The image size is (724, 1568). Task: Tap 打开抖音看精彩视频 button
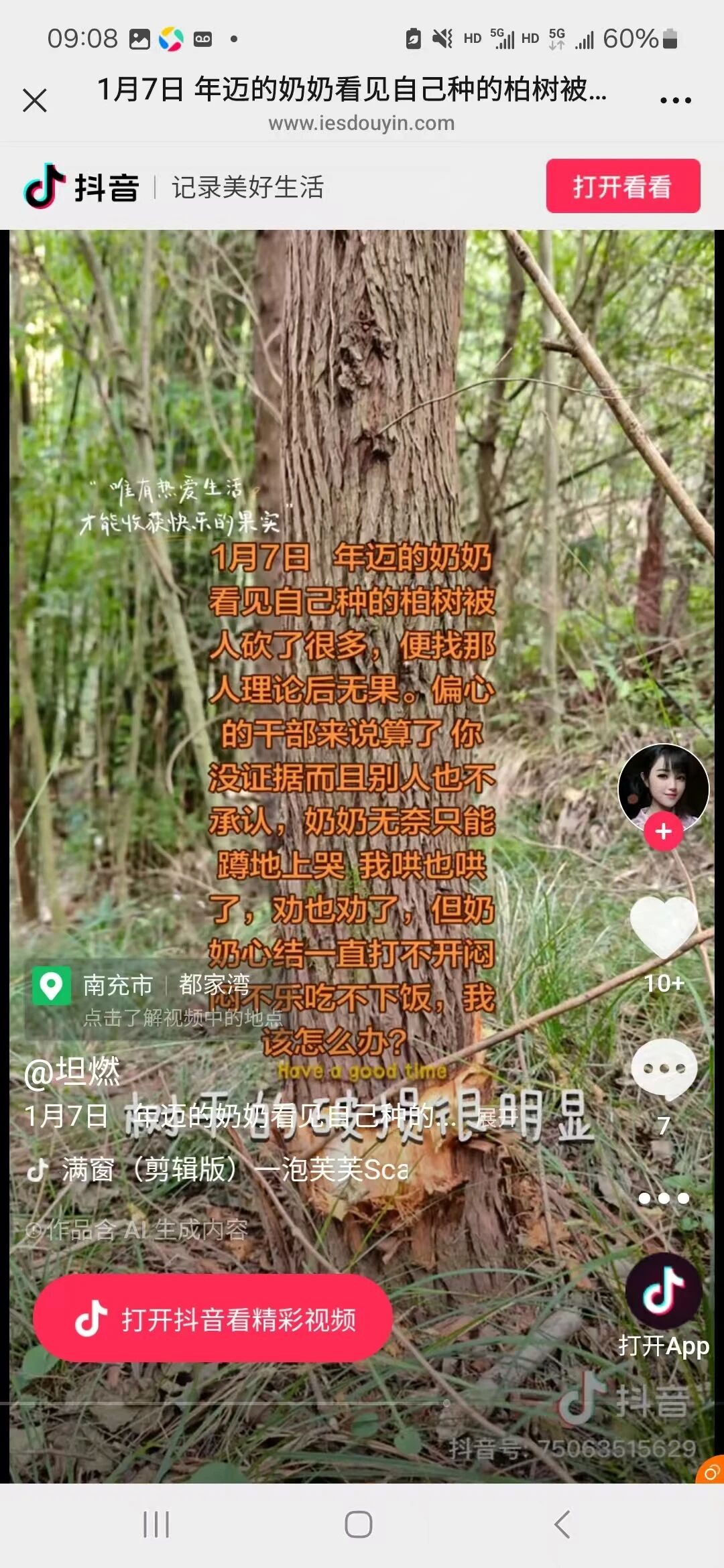pyautogui.click(x=213, y=1318)
